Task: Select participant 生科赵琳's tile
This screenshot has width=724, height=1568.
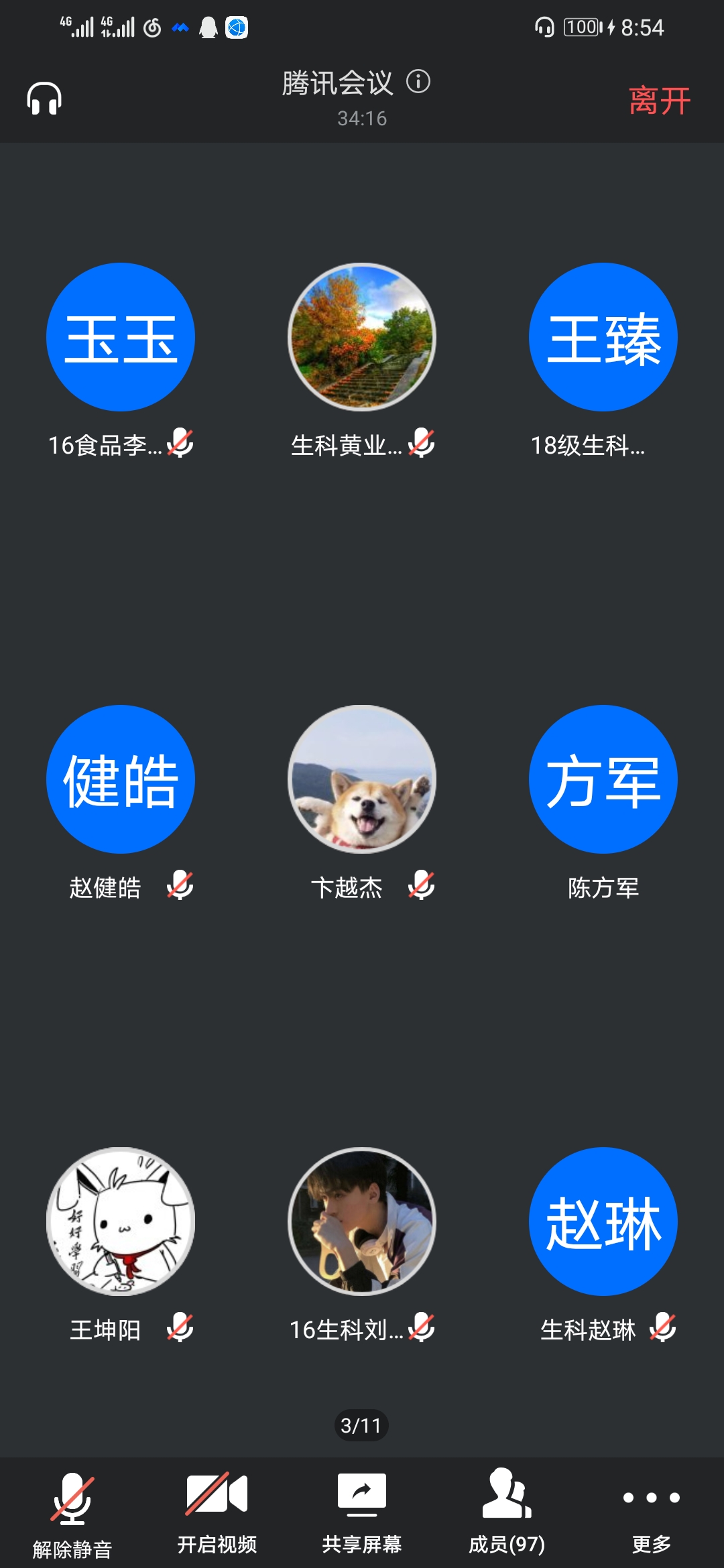Action: 603,1222
